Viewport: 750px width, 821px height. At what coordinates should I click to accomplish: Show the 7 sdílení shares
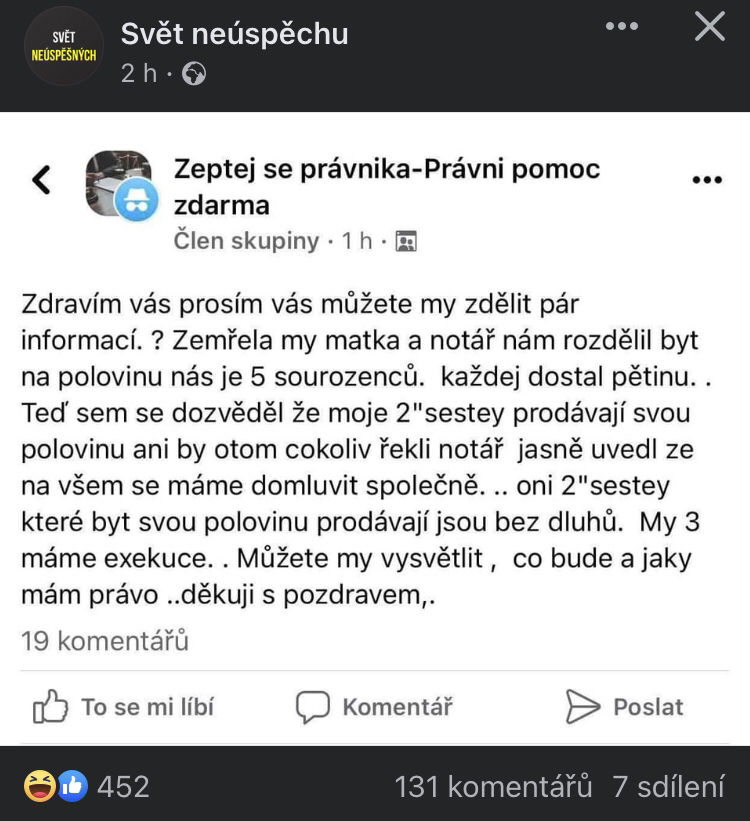[668, 786]
